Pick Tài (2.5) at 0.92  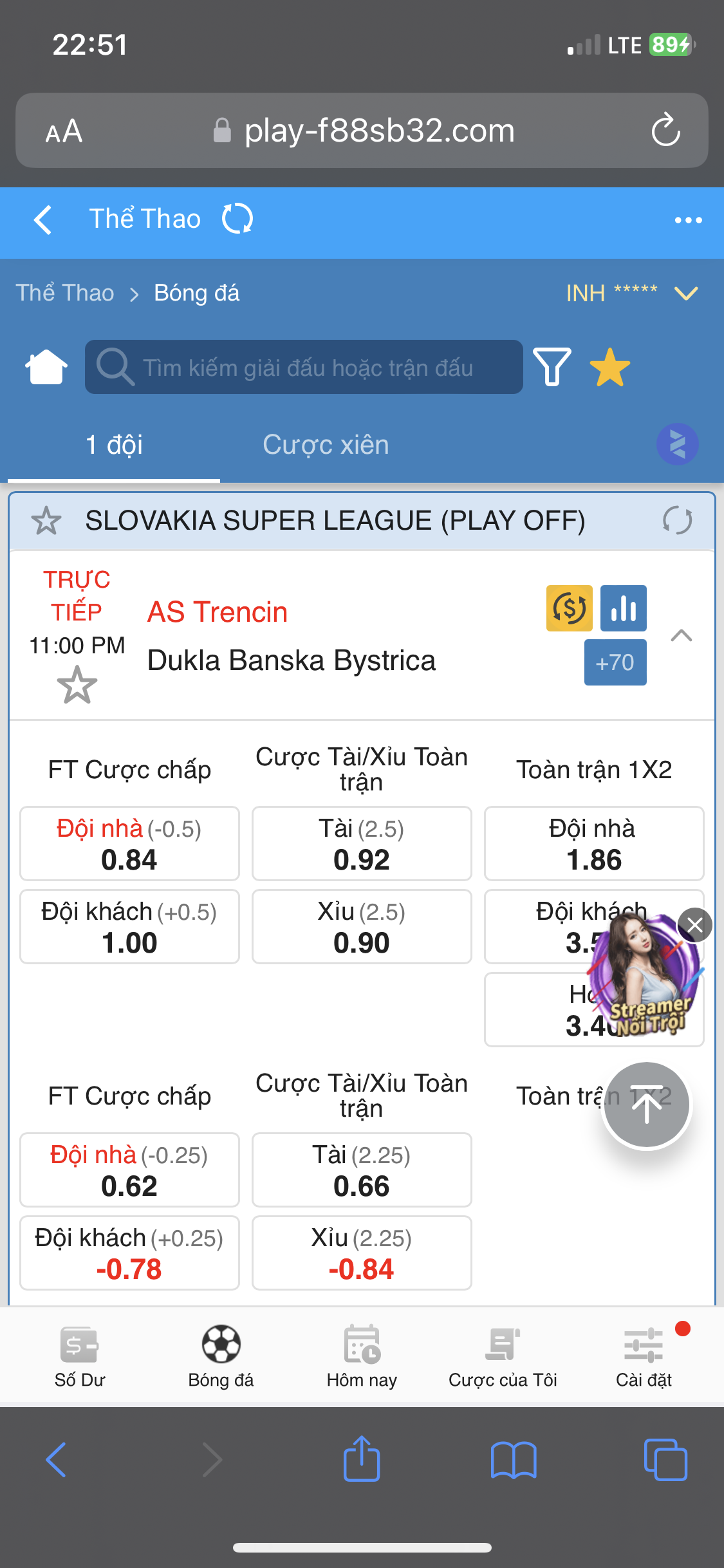pyautogui.click(x=362, y=843)
